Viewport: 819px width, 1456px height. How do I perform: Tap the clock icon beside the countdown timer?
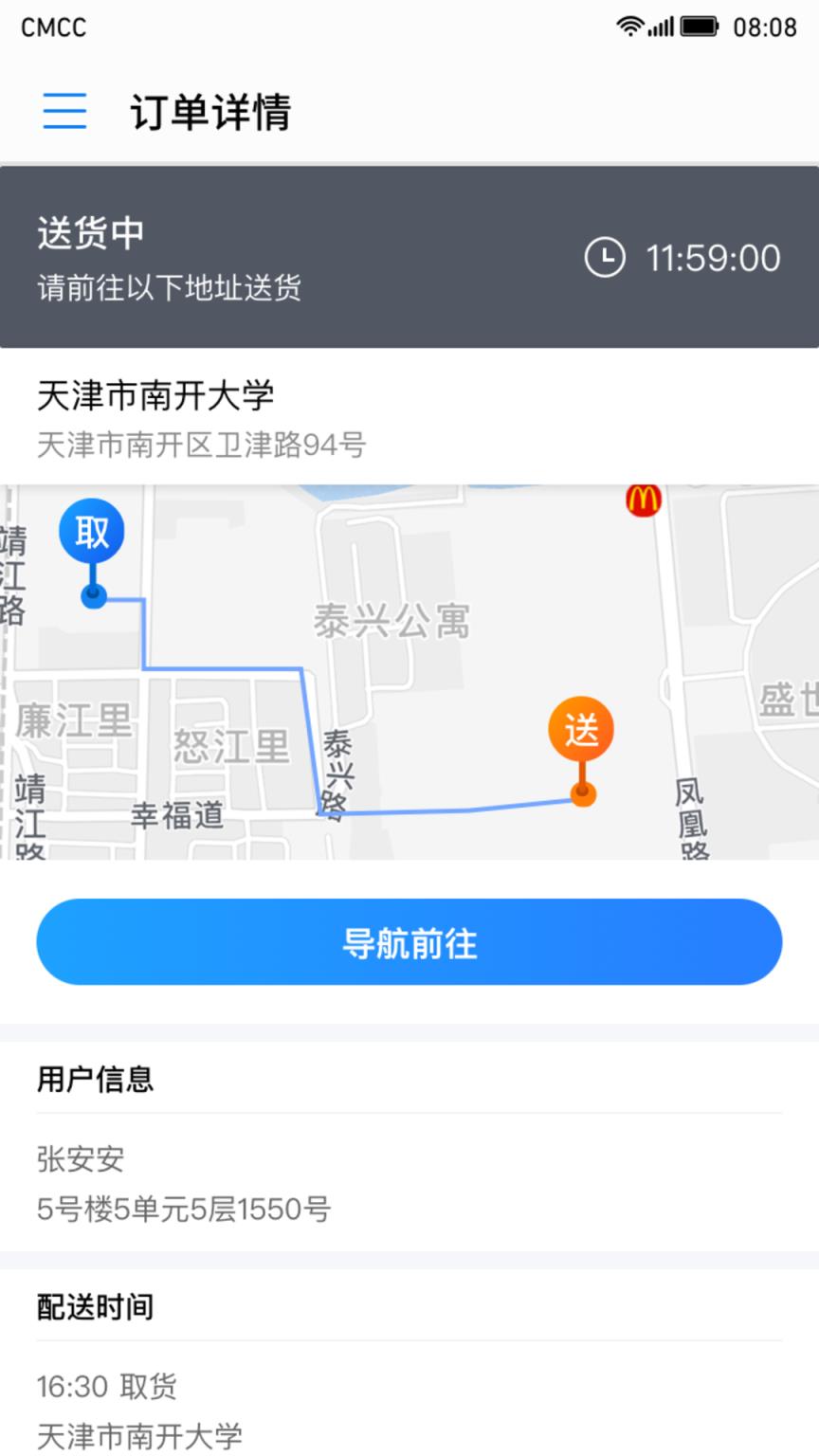click(607, 257)
